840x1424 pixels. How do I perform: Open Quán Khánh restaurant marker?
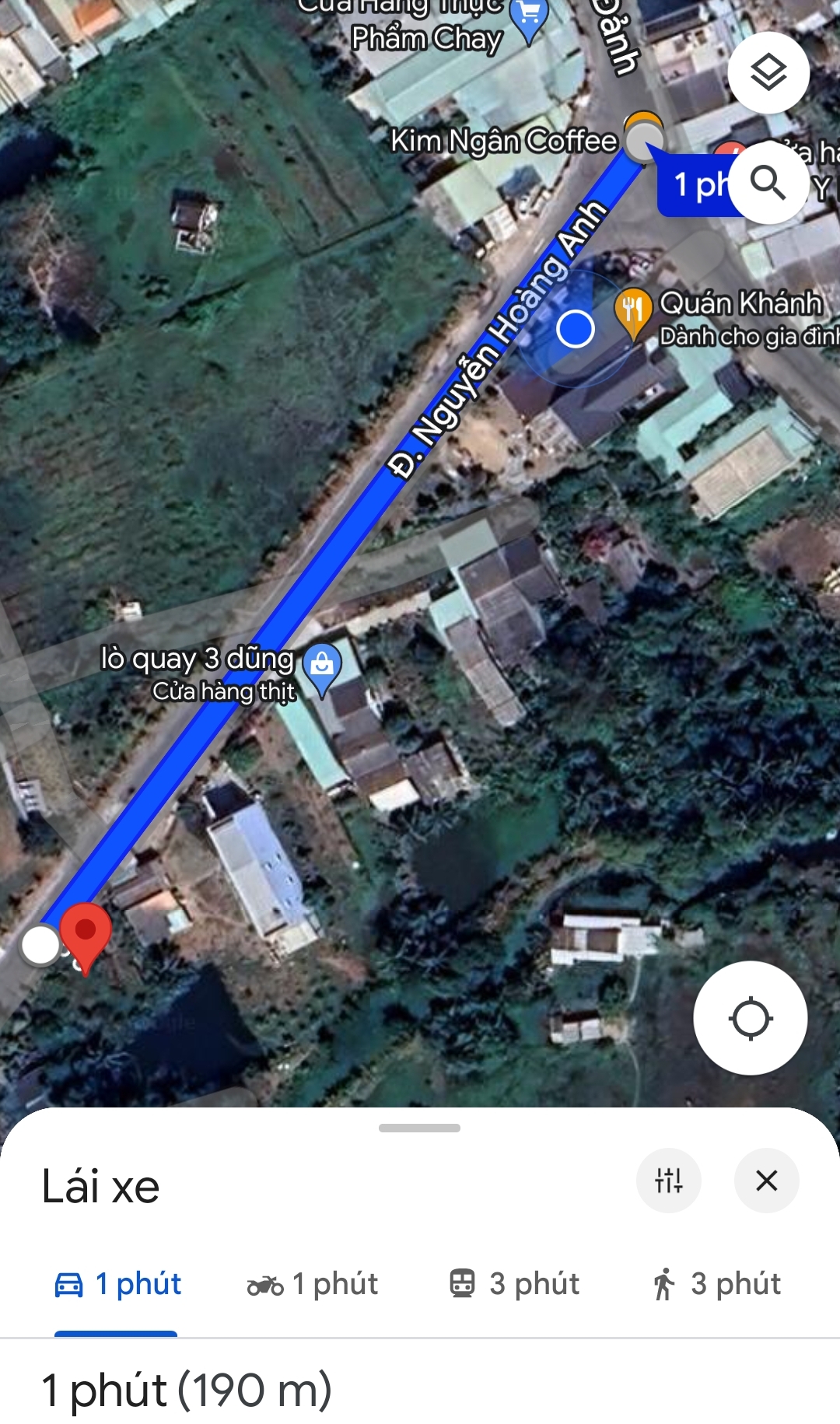point(633,313)
